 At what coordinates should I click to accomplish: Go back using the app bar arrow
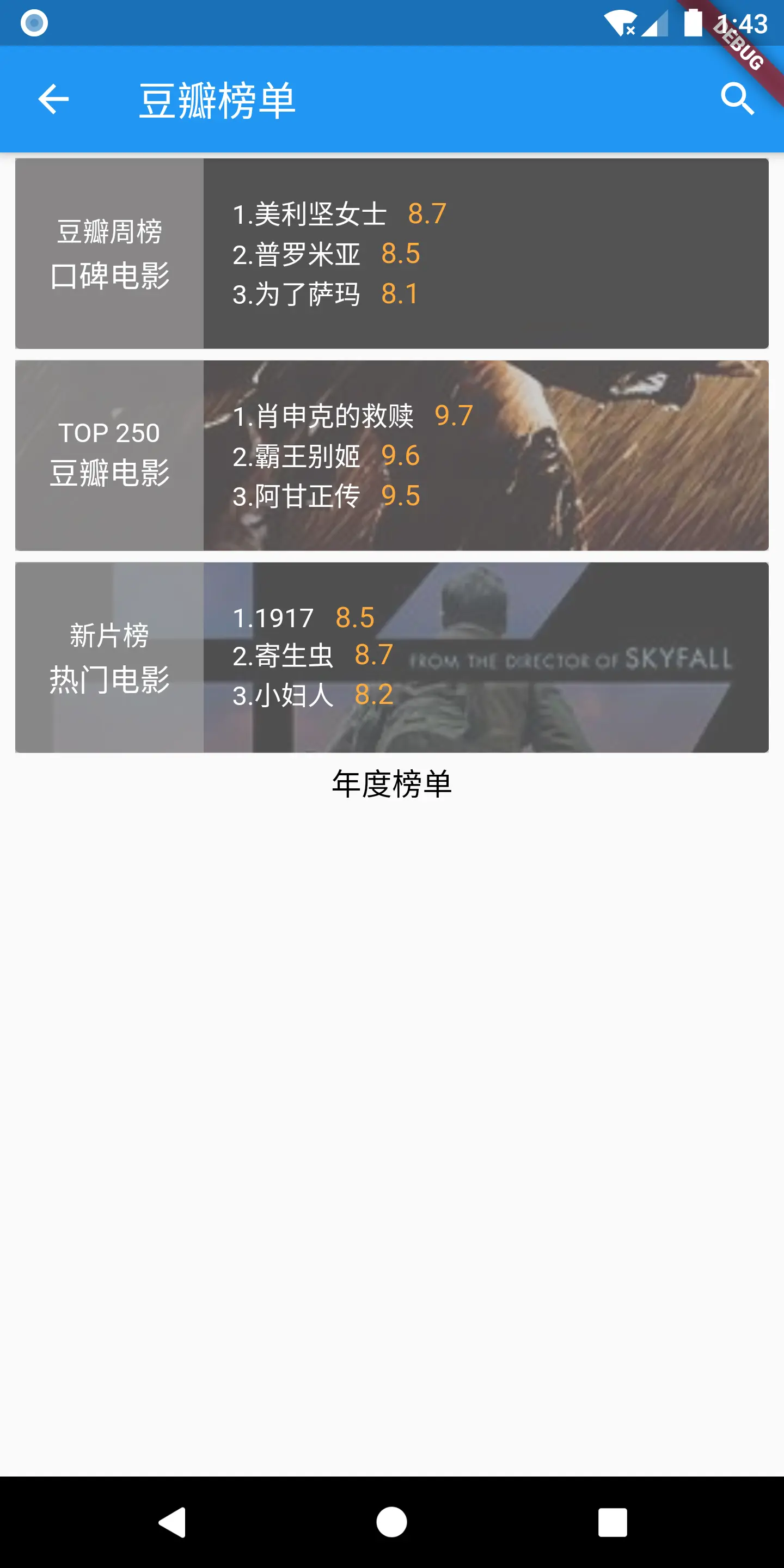[x=53, y=99]
